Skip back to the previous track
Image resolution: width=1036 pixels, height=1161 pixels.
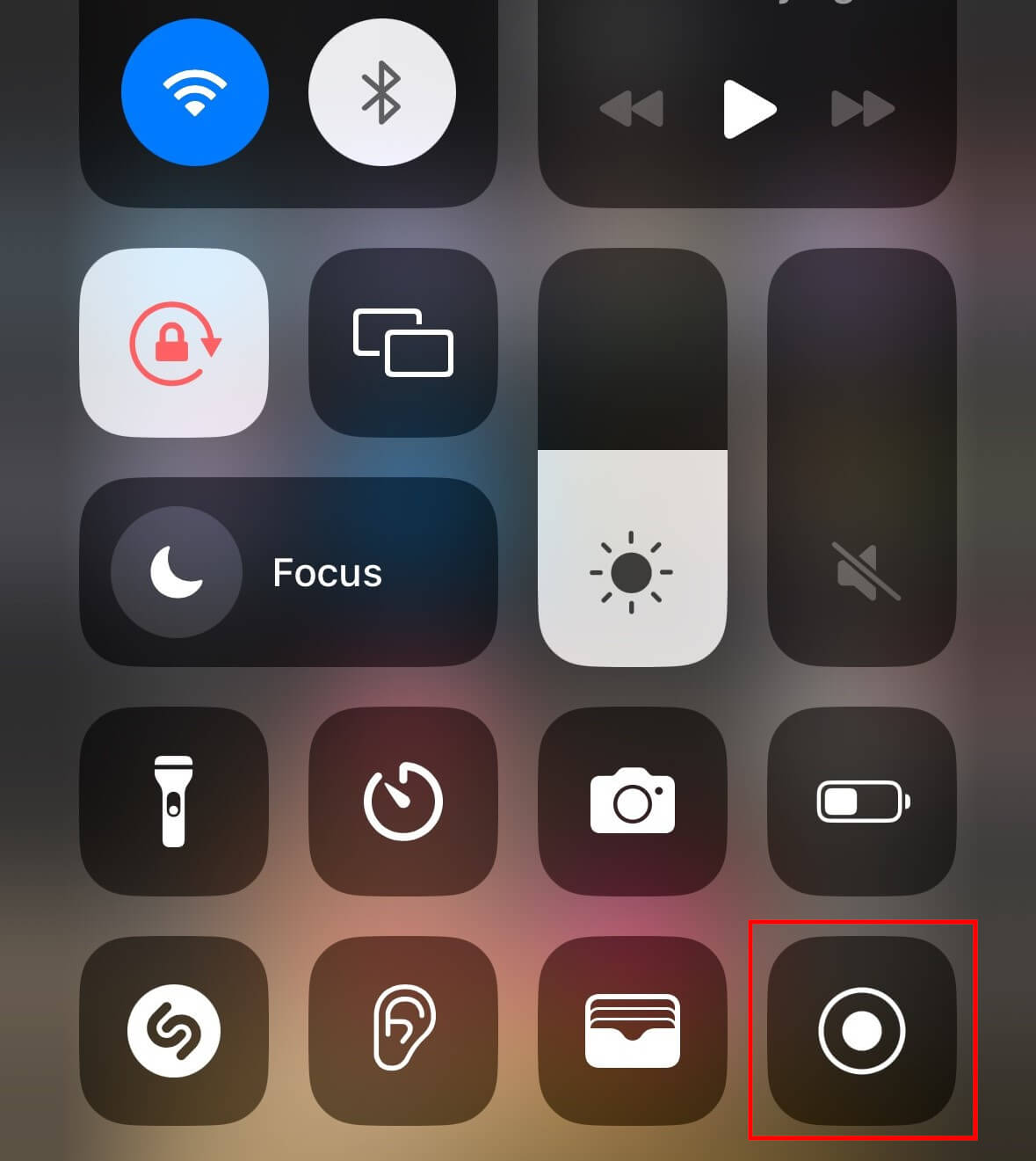631,109
